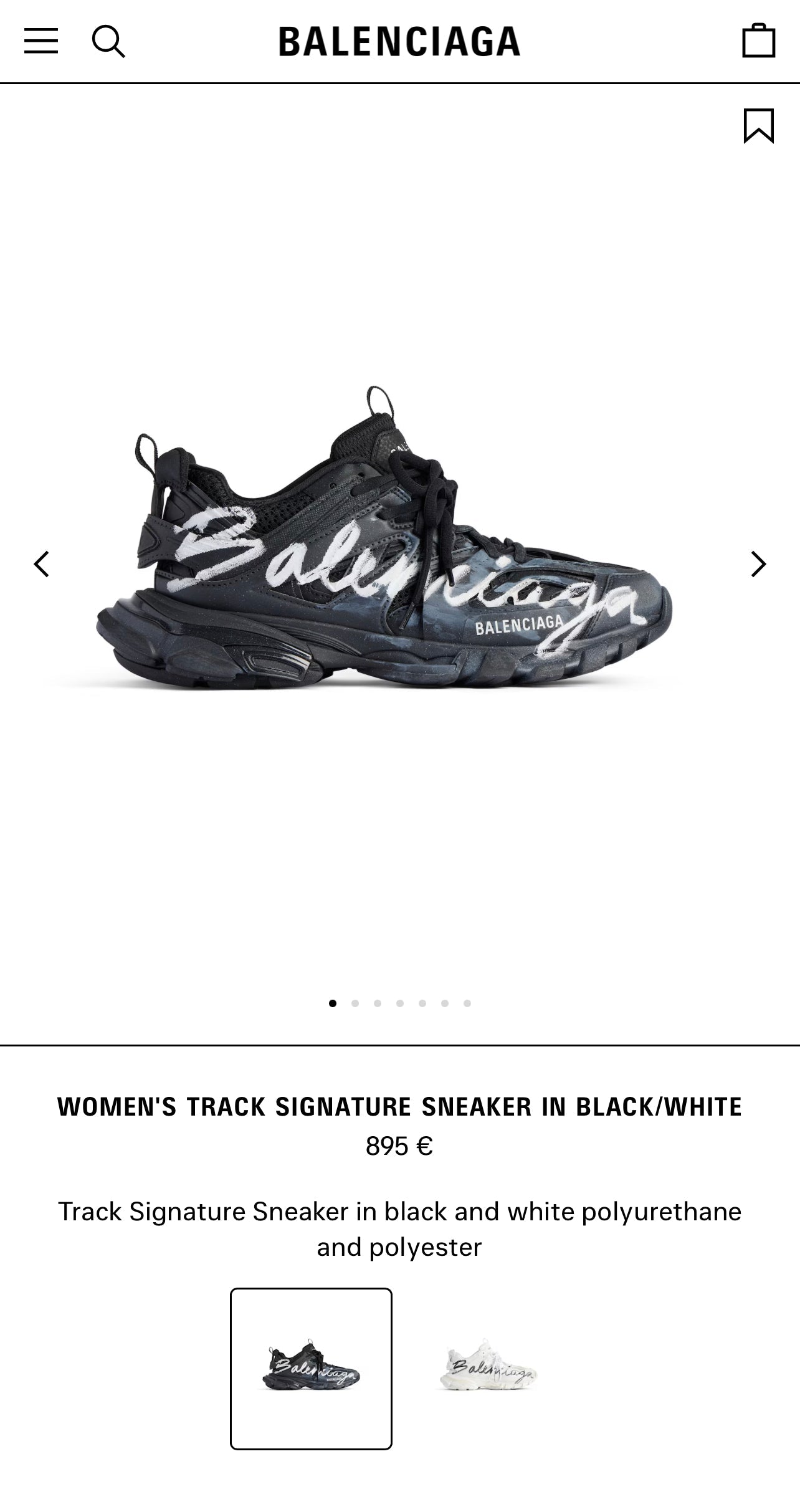This screenshot has width=800, height=1512.
Task: Bookmark this sneaker to wishlist
Action: [758, 125]
